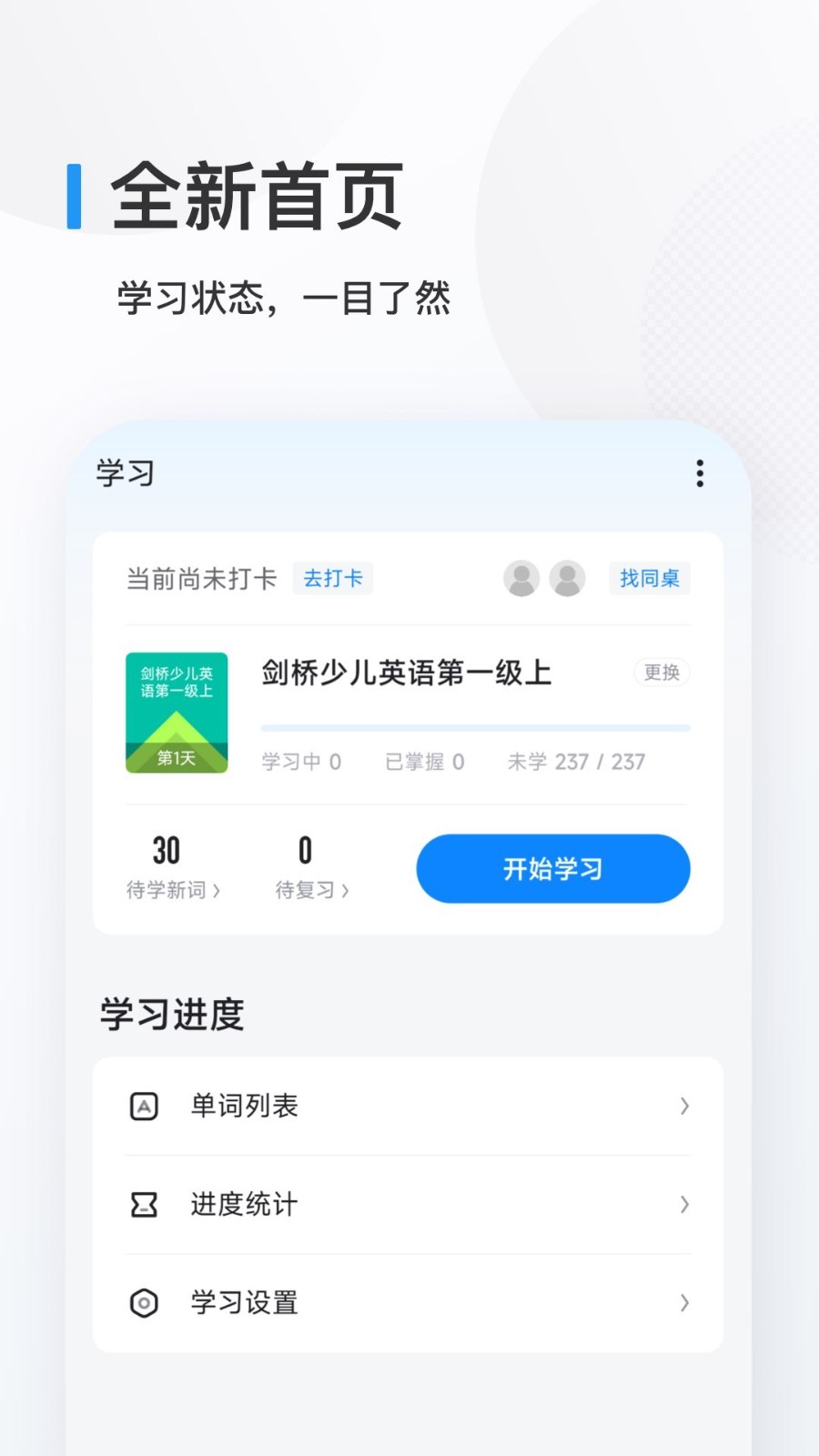Screen dimensions: 819x1456
Task: Click the second gray avatar icon
Action: (x=567, y=578)
